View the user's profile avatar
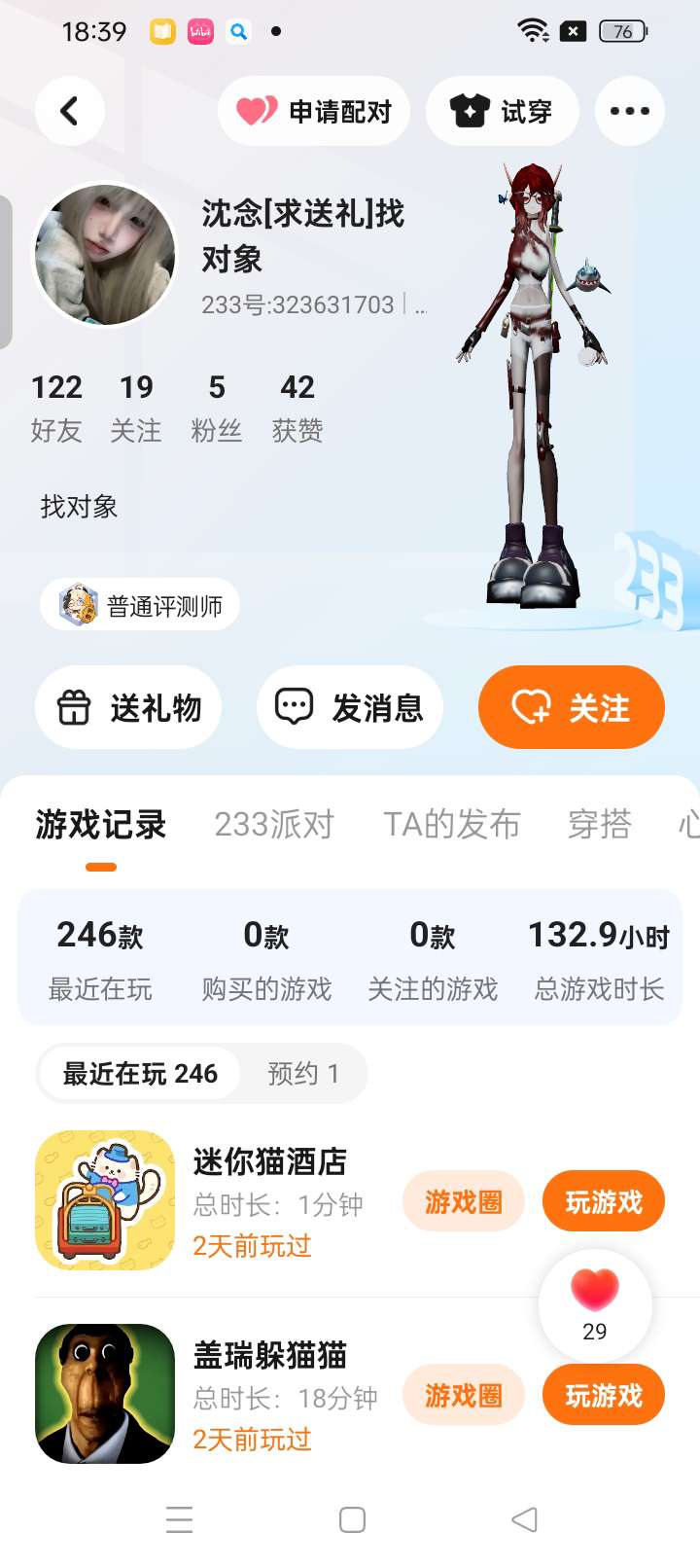This screenshot has width=700, height=1568. 105,255
